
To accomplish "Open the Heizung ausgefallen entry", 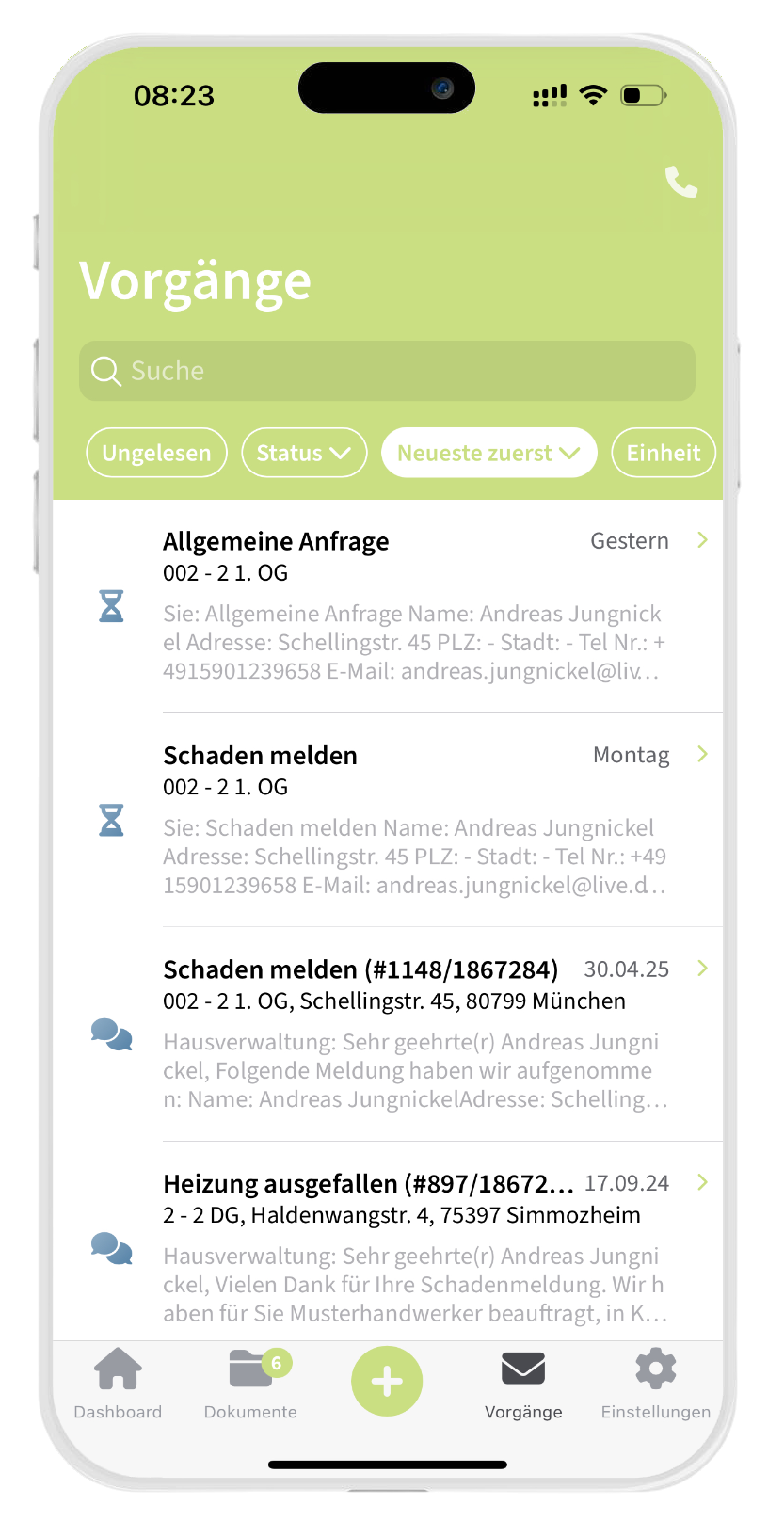I will click(x=414, y=1247).
